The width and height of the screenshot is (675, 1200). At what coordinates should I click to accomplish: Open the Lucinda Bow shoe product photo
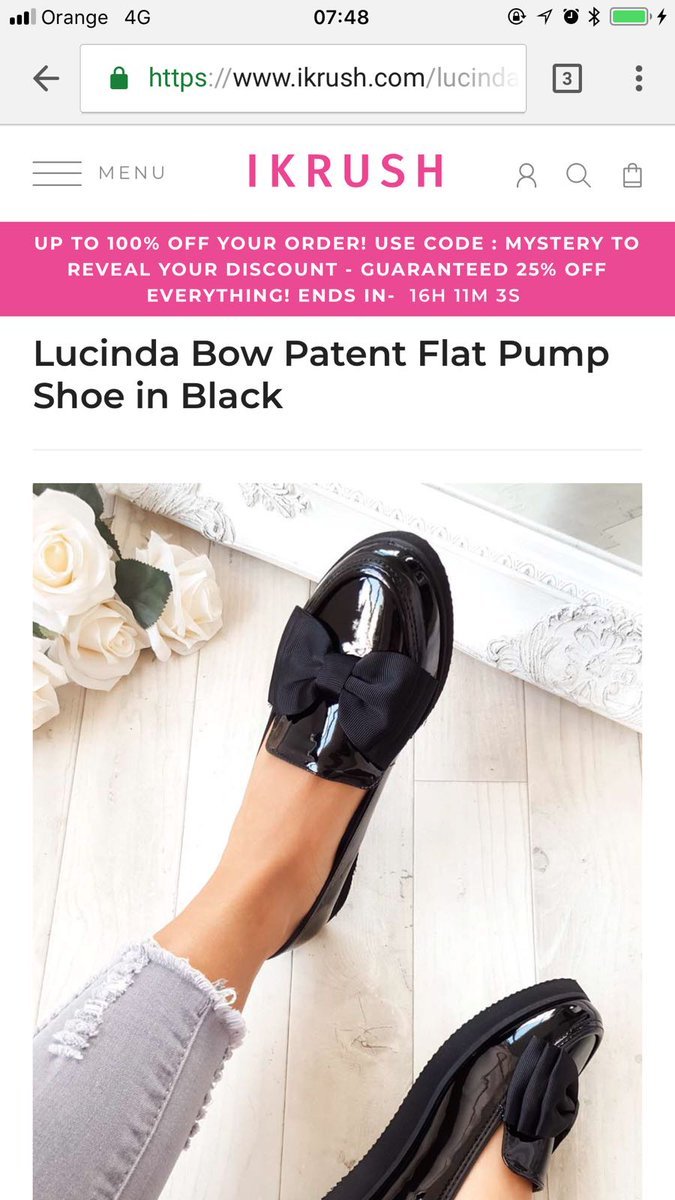click(337, 841)
